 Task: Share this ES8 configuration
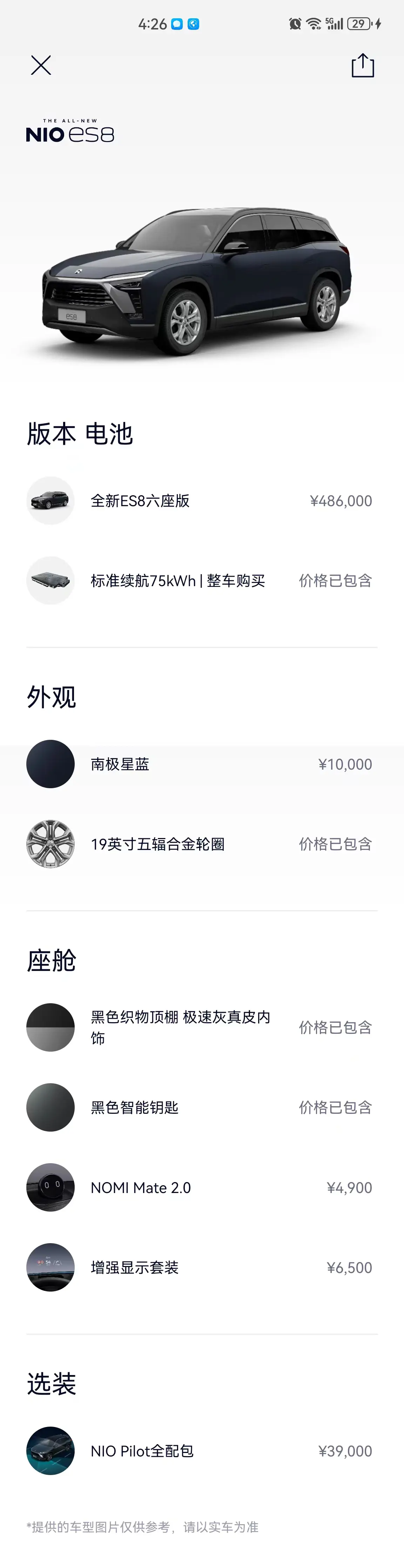point(363,65)
